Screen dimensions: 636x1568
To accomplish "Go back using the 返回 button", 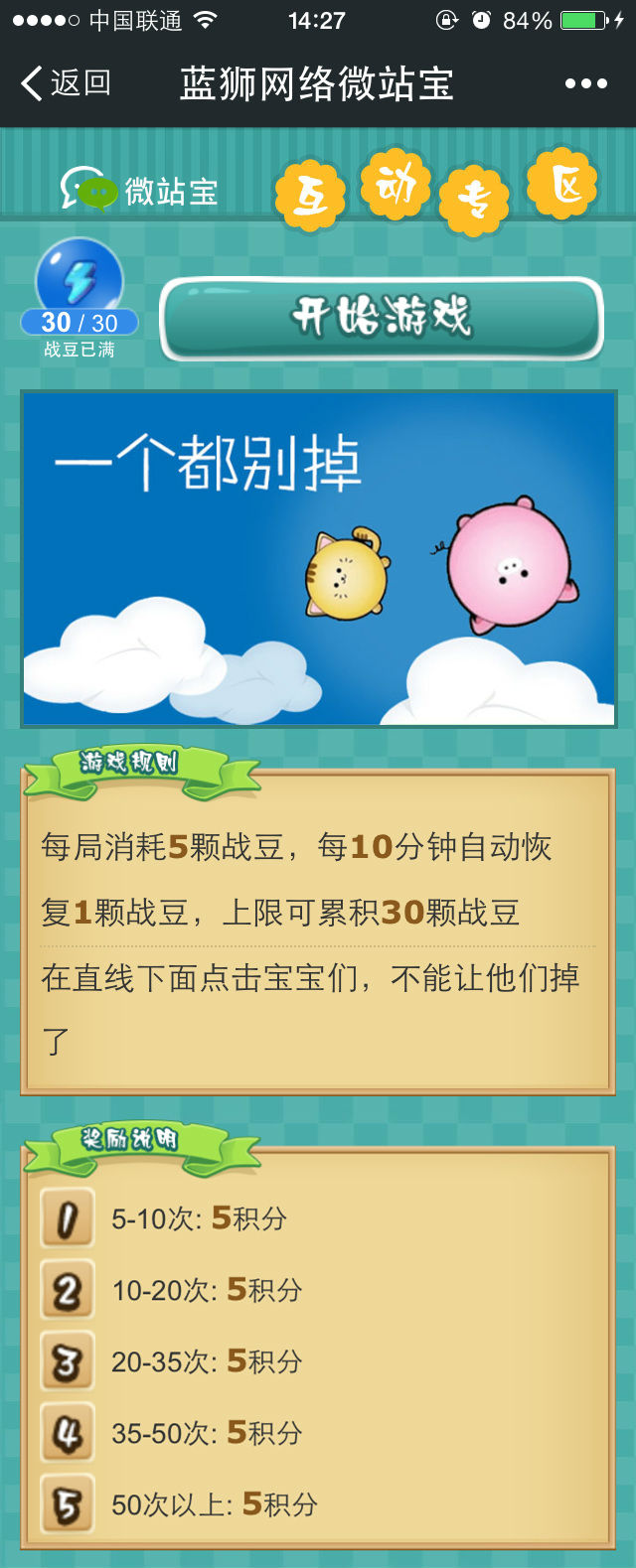I will (66, 83).
